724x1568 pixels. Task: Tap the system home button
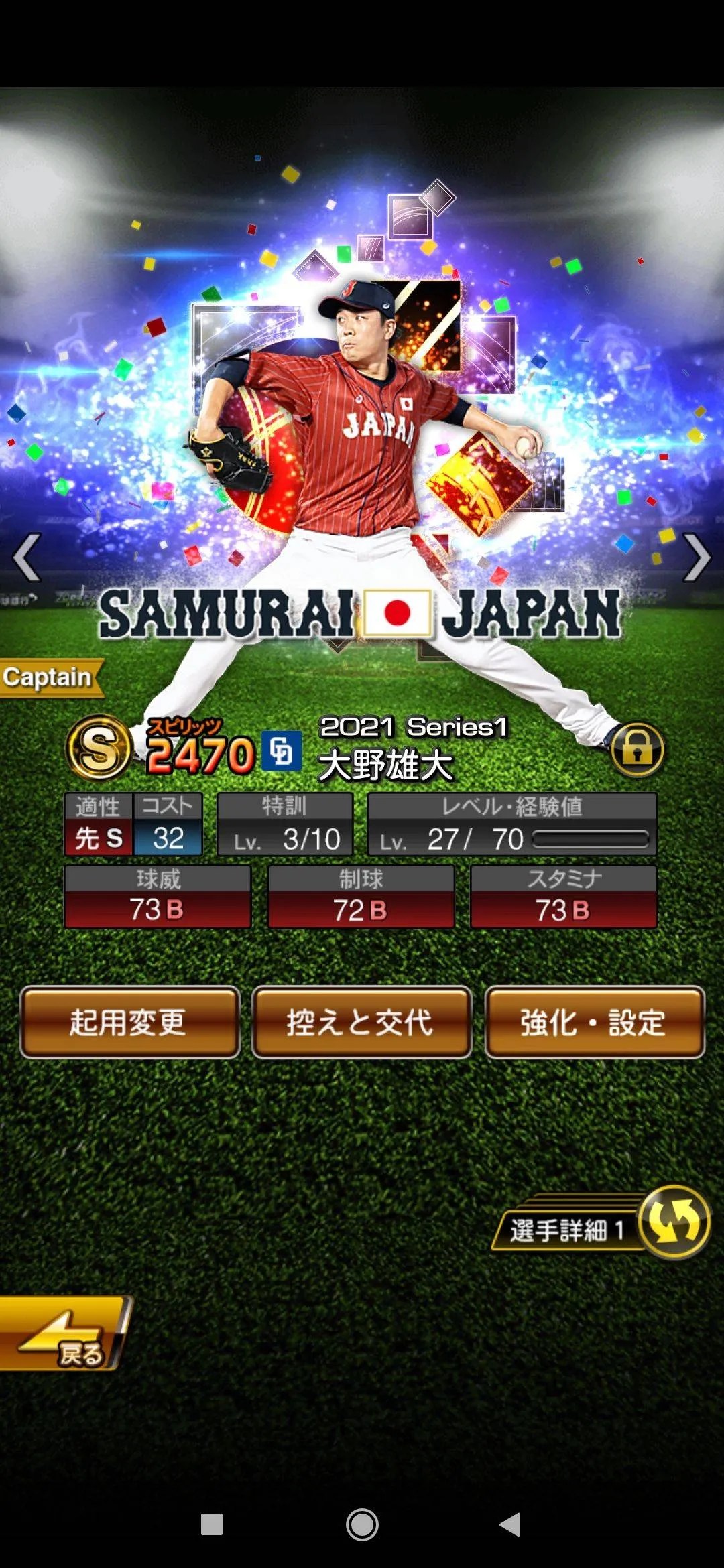[x=362, y=1524]
